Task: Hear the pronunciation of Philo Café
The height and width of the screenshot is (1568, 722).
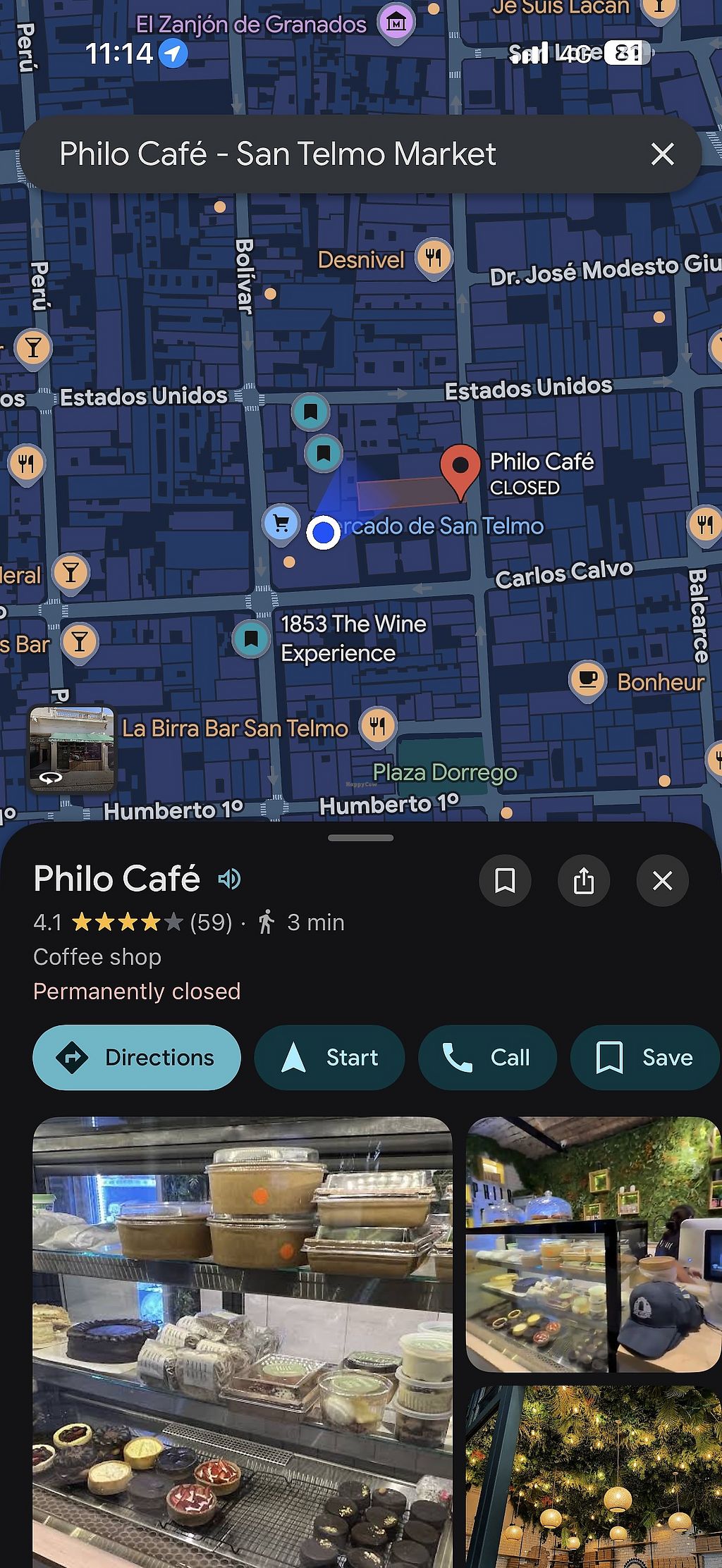Action: [x=229, y=879]
